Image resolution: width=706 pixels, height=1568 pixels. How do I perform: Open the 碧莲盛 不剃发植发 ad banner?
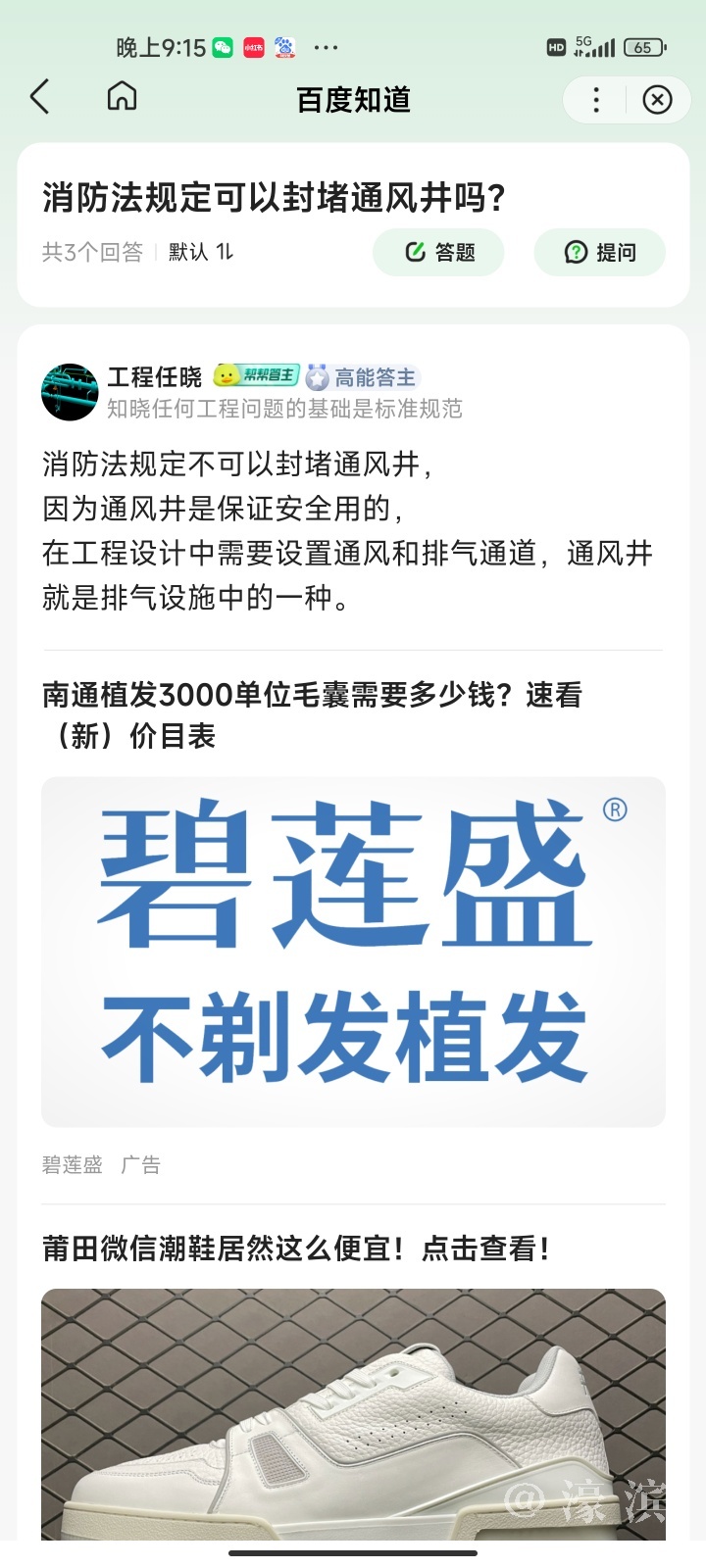coord(353,951)
